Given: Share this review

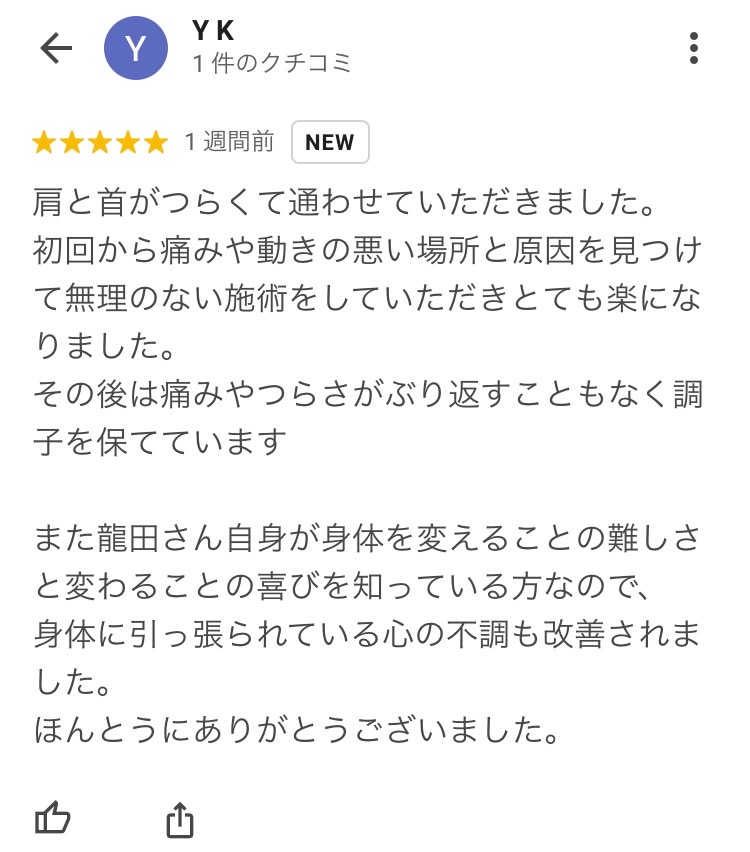Looking at the screenshot, I should pyautogui.click(x=179, y=819).
